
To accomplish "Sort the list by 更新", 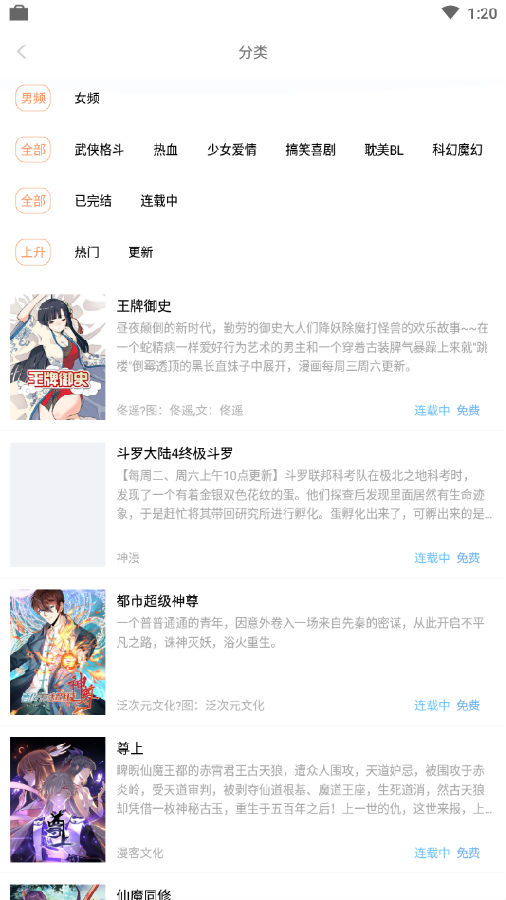I will tap(141, 253).
